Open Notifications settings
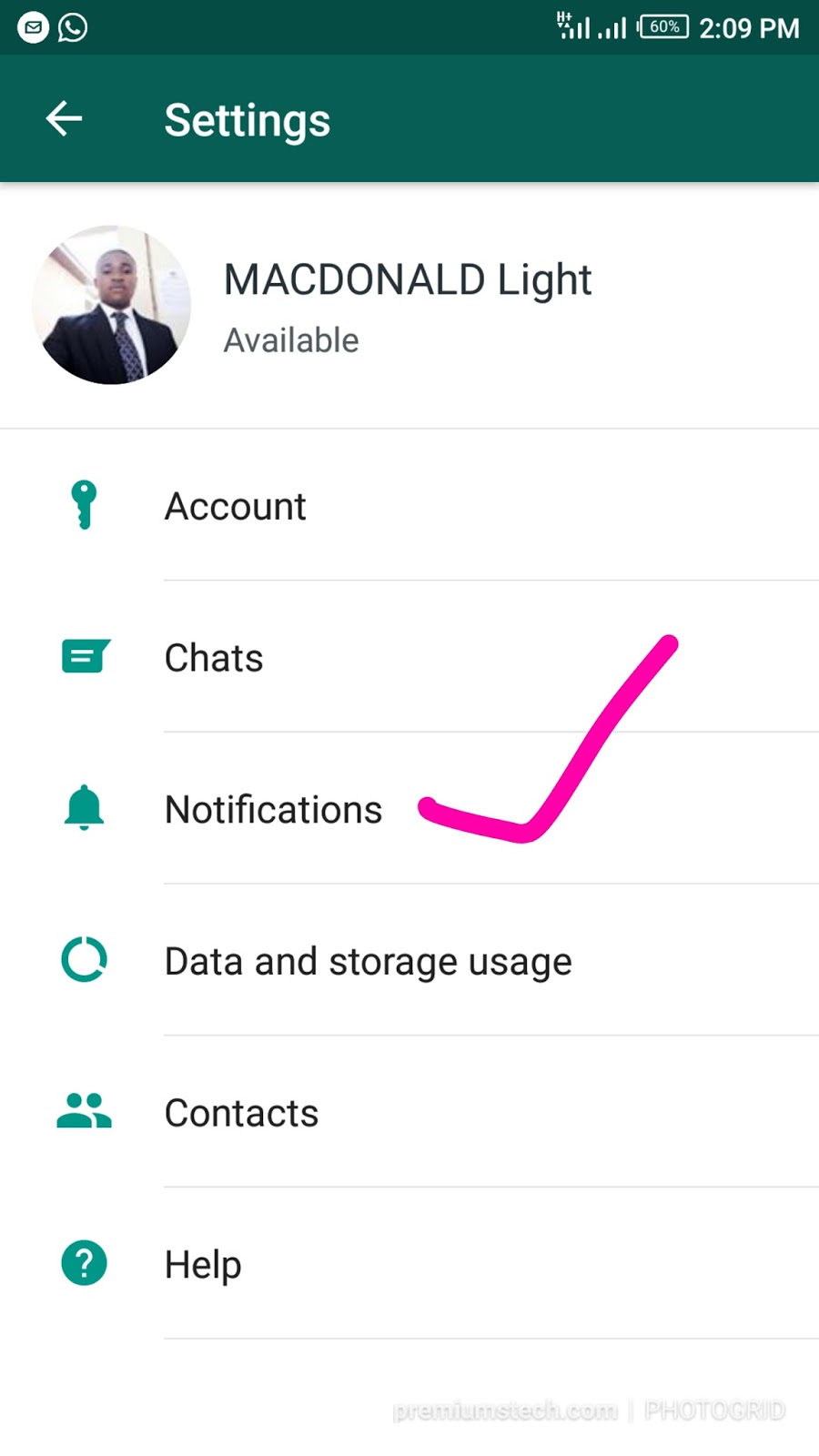Image resolution: width=819 pixels, height=1456 pixels. click(x=273, y=809)
